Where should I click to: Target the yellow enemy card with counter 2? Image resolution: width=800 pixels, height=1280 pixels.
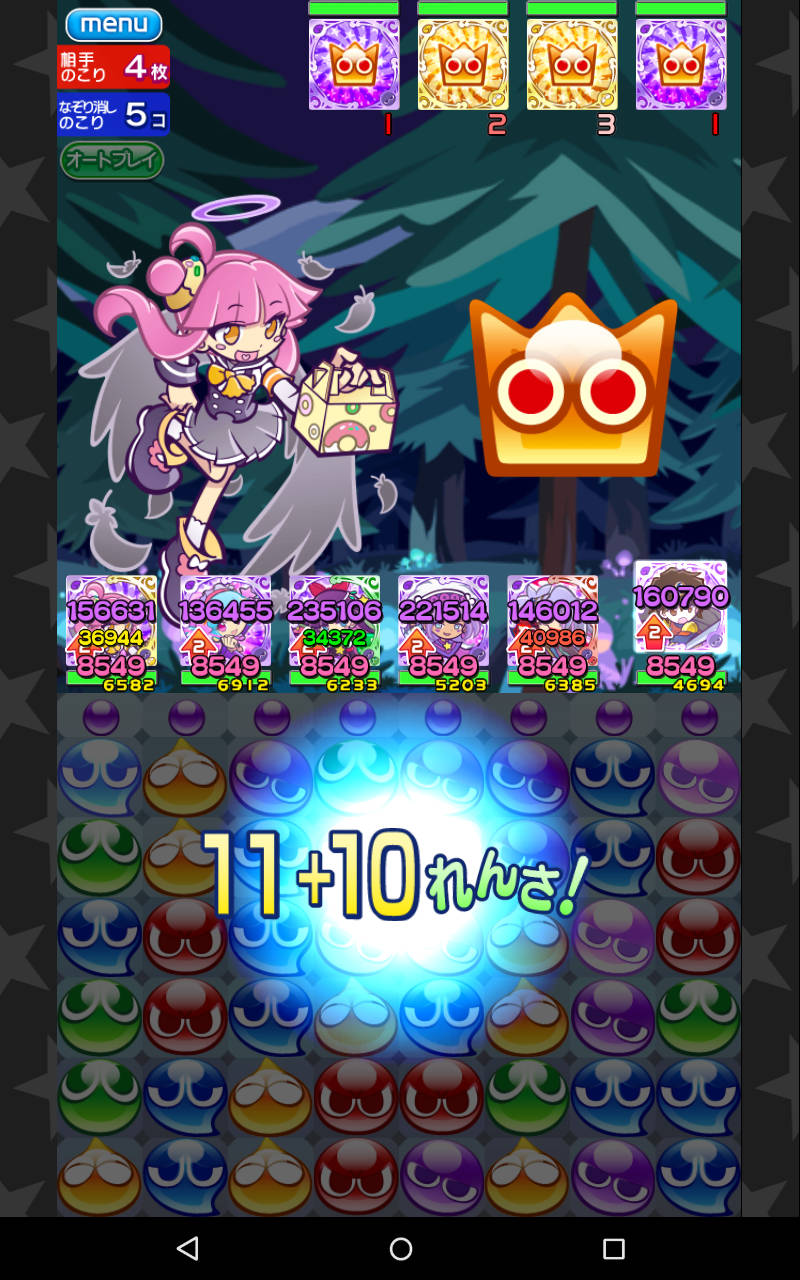point(463,64)
